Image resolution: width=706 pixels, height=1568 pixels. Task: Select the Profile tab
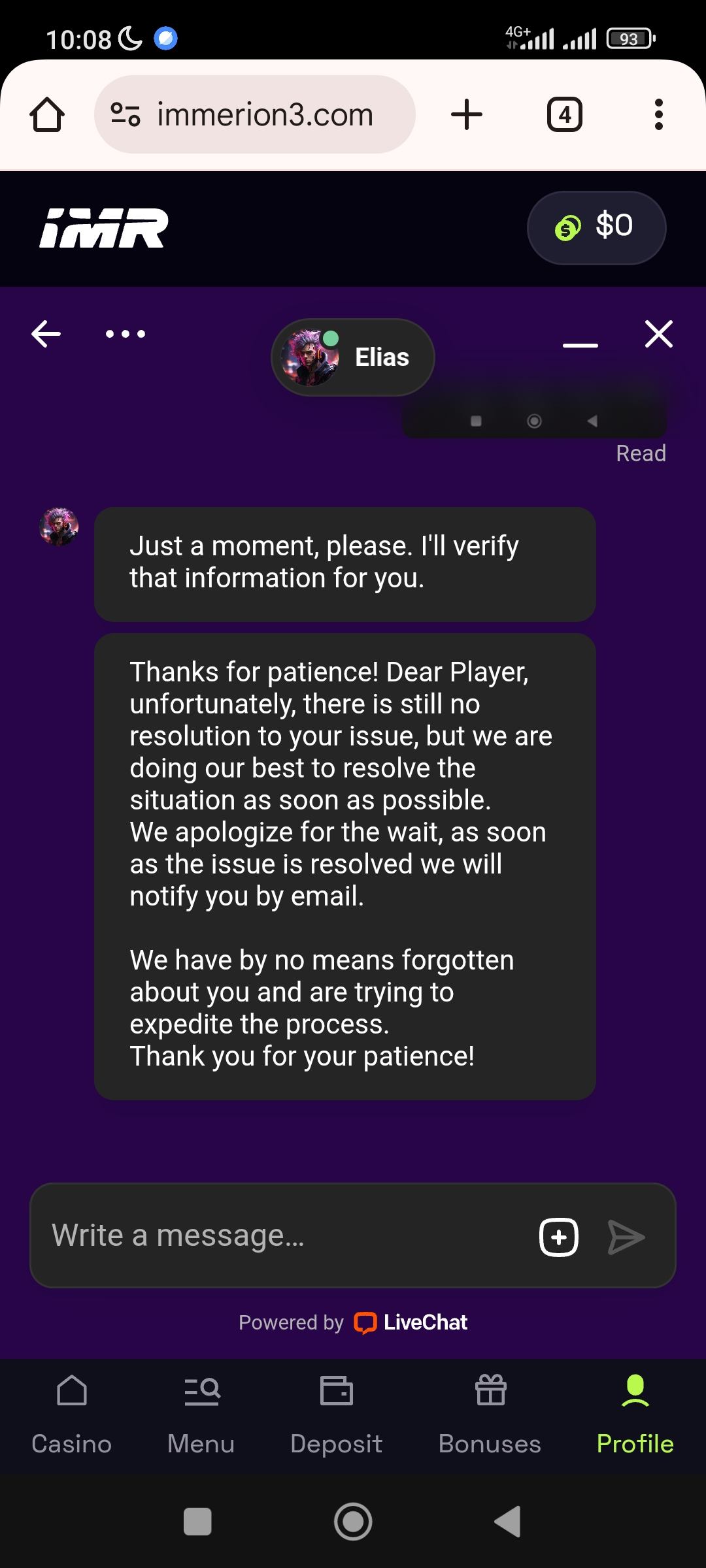635,1415
